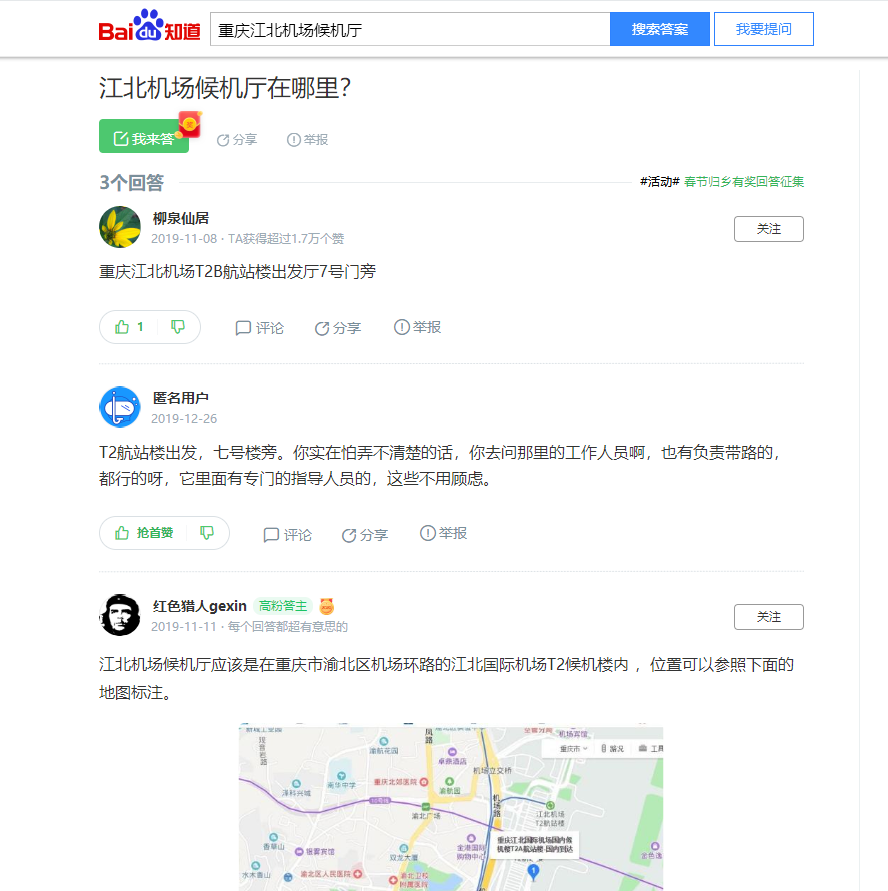Tap the green 我来答 button
Image resolution: width=888 pixels, height=891 pixels.
[x=144, y=138]
